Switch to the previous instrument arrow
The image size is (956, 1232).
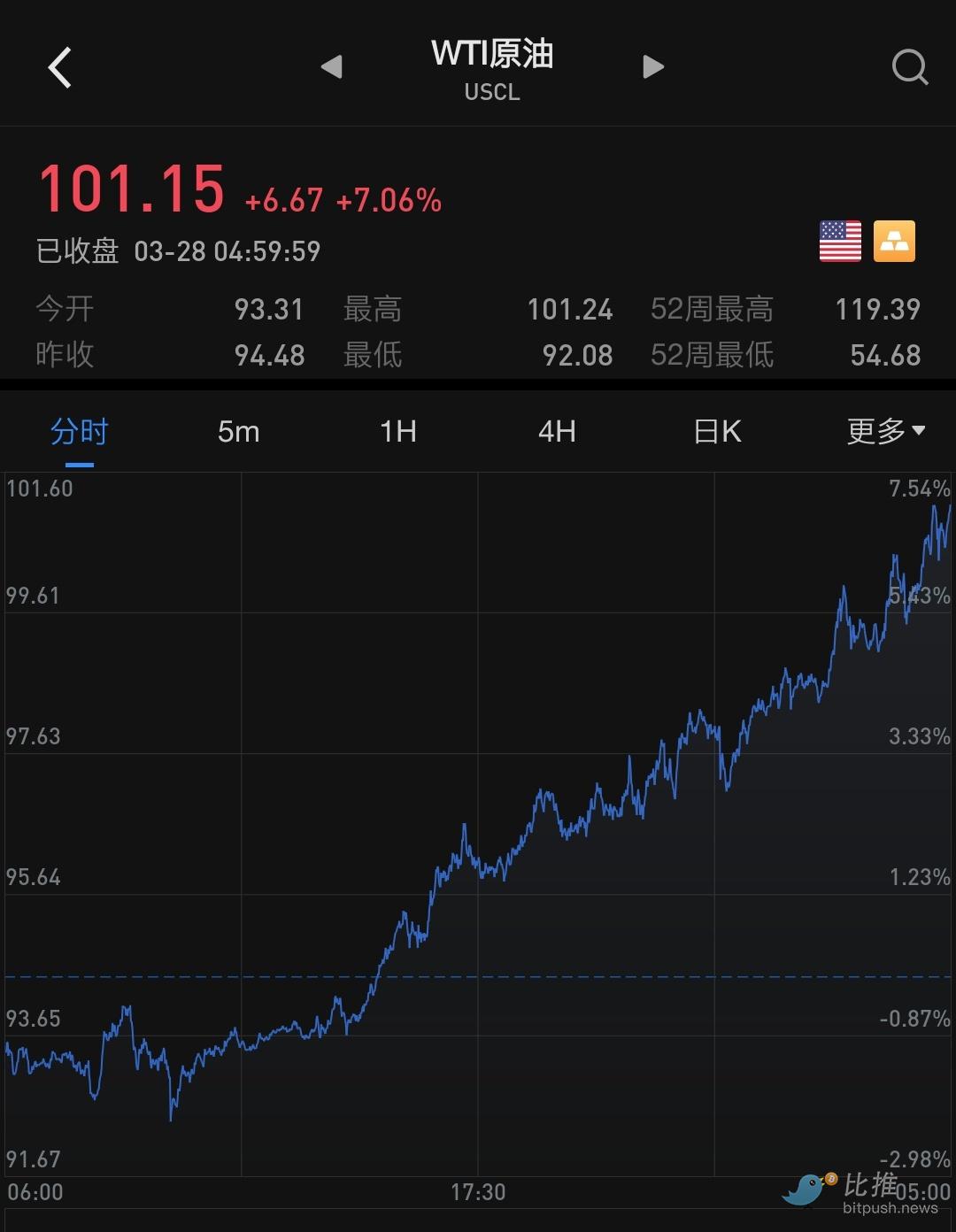332,66
